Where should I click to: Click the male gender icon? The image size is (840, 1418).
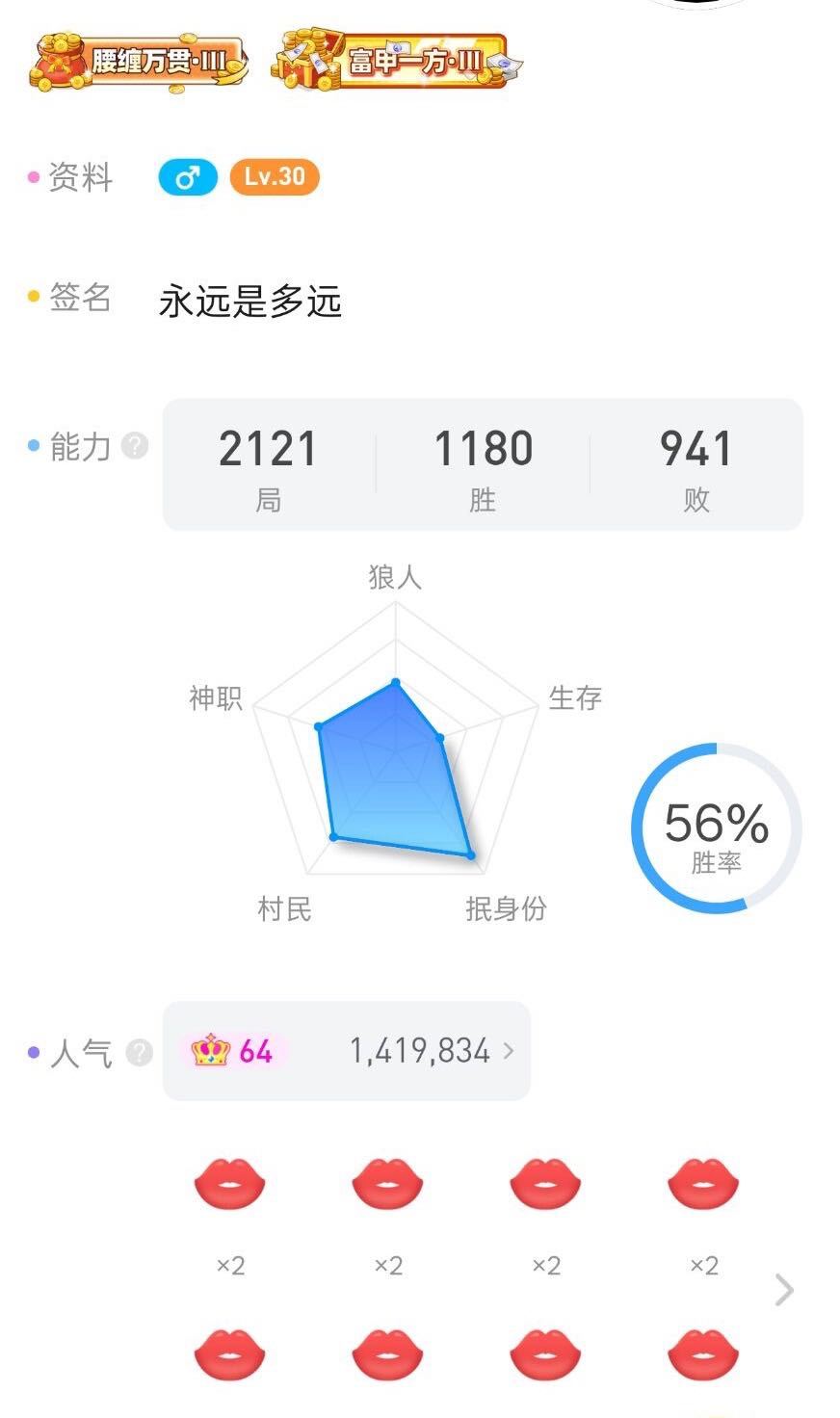tap(187, 177)
